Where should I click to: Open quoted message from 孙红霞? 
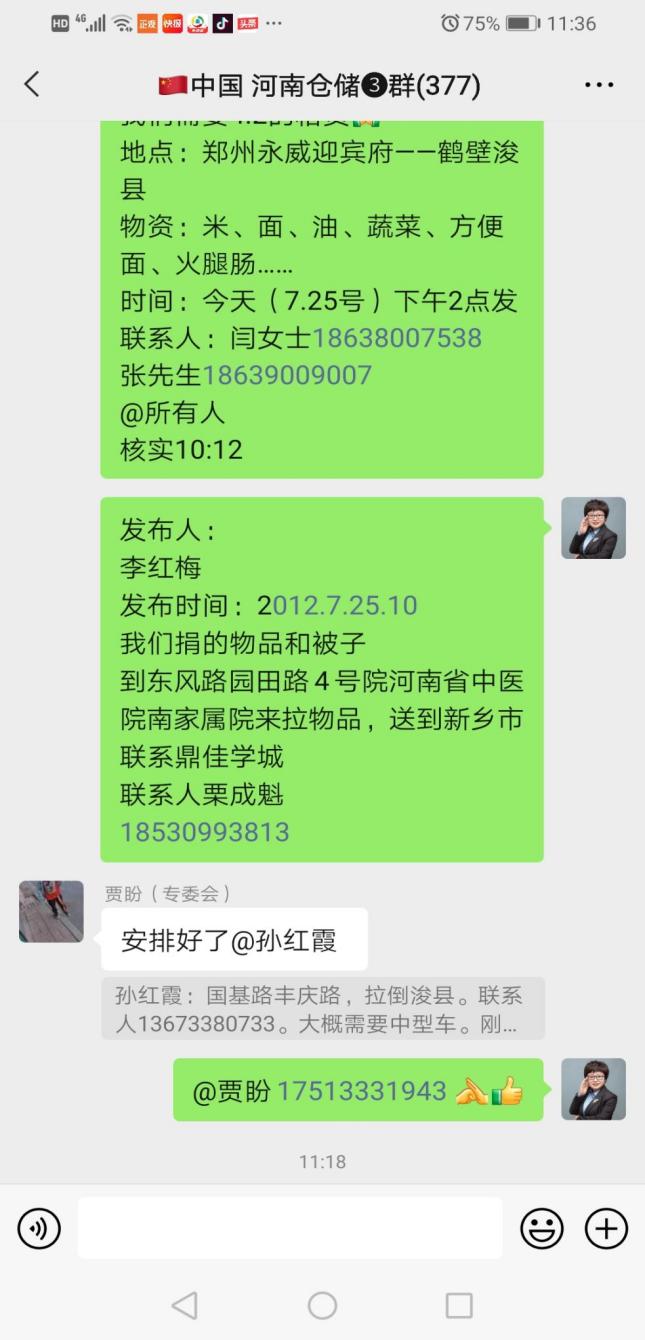coord(322,1008)
